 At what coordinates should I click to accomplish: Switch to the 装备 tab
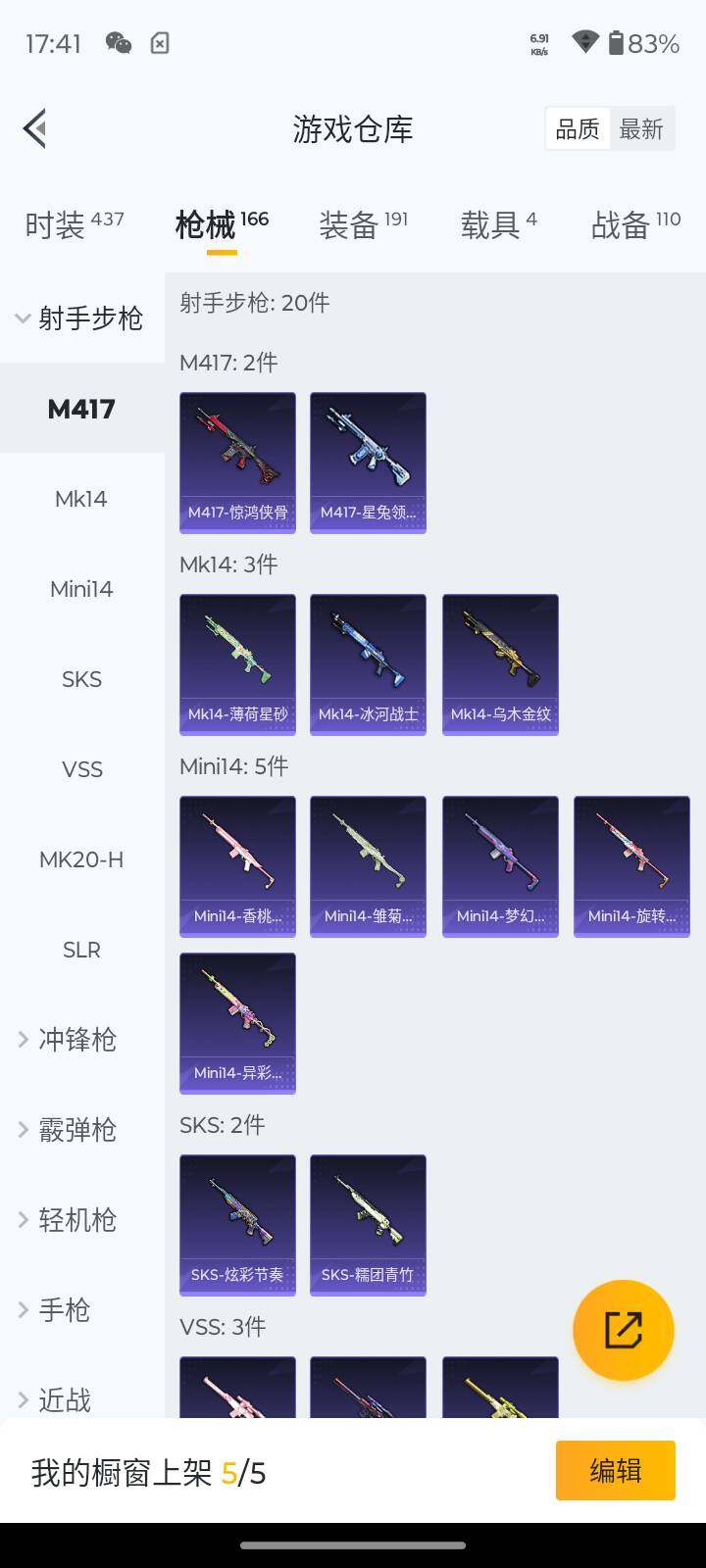coord(363,224)
